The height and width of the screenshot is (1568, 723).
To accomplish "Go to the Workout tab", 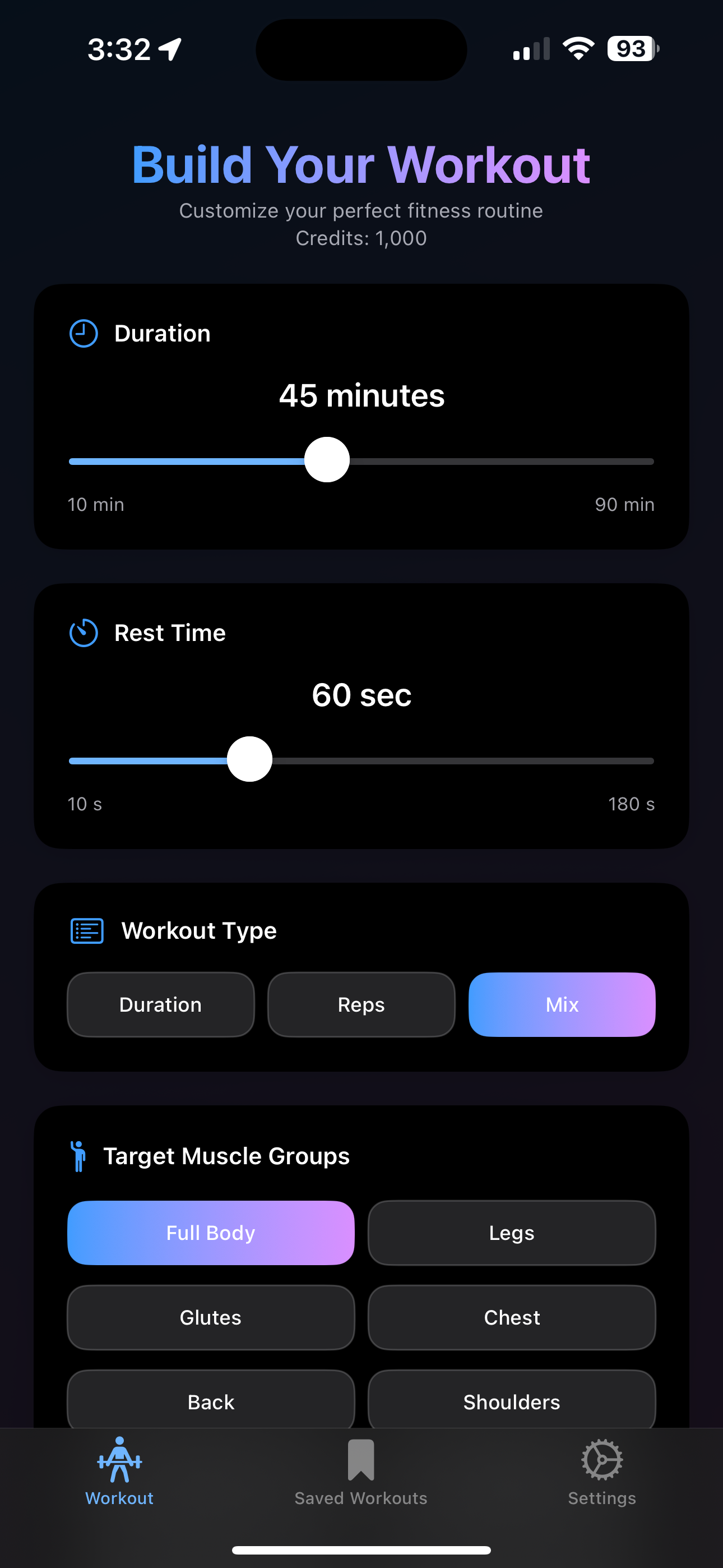I will click(x=119, y=1472).
